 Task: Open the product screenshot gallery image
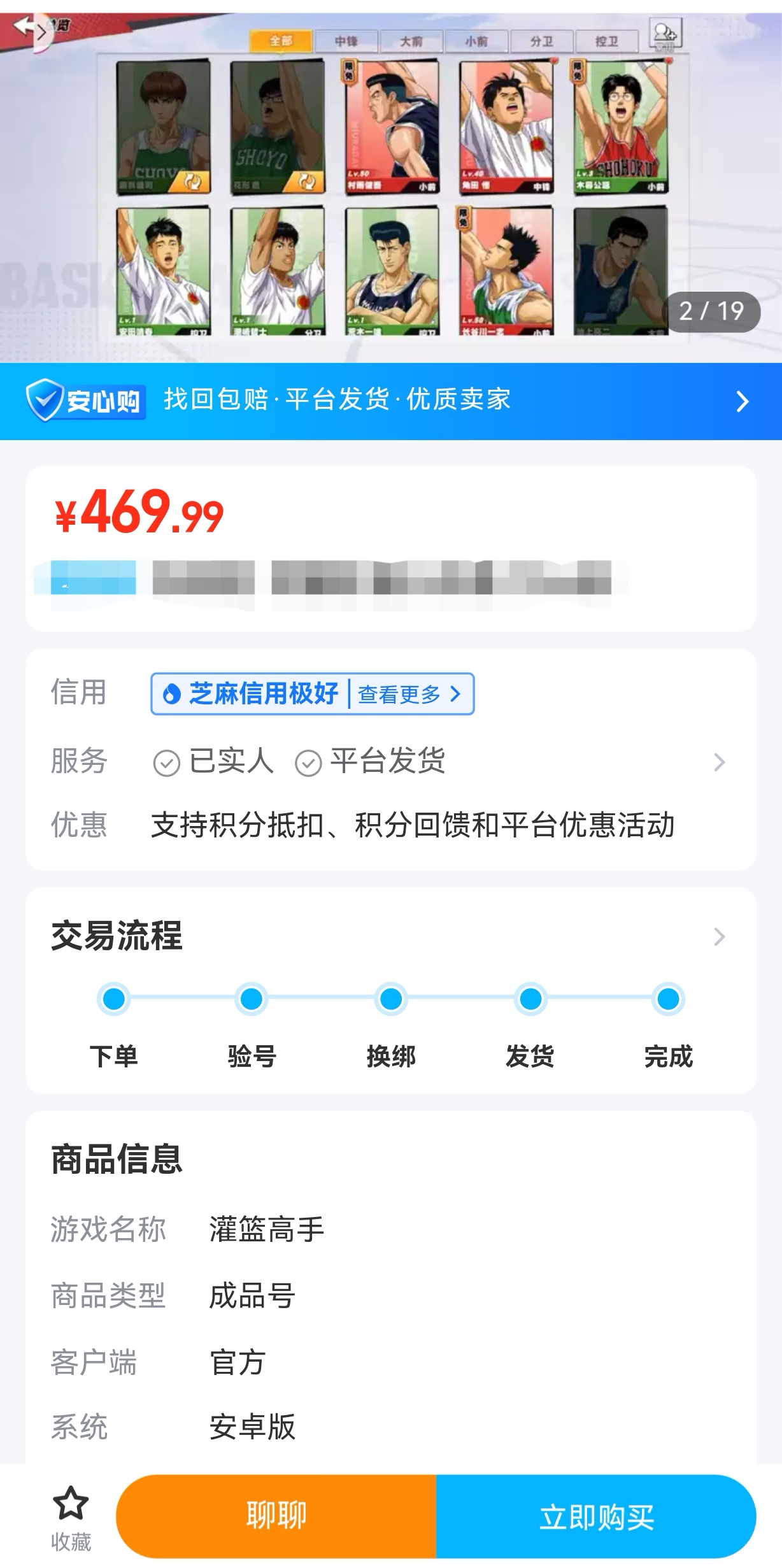[x=391, y=188]
